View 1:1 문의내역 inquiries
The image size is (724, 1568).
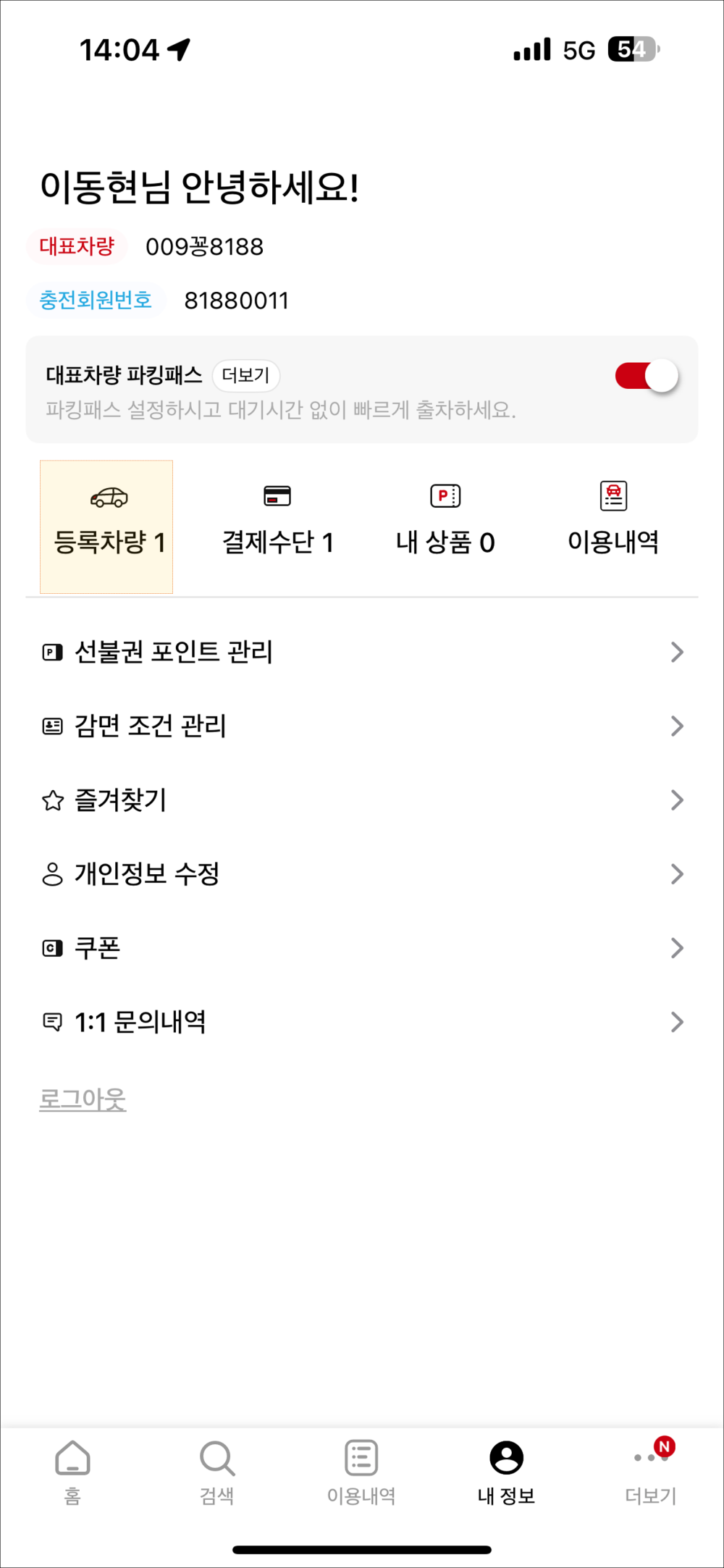[x=362, y=1021]
